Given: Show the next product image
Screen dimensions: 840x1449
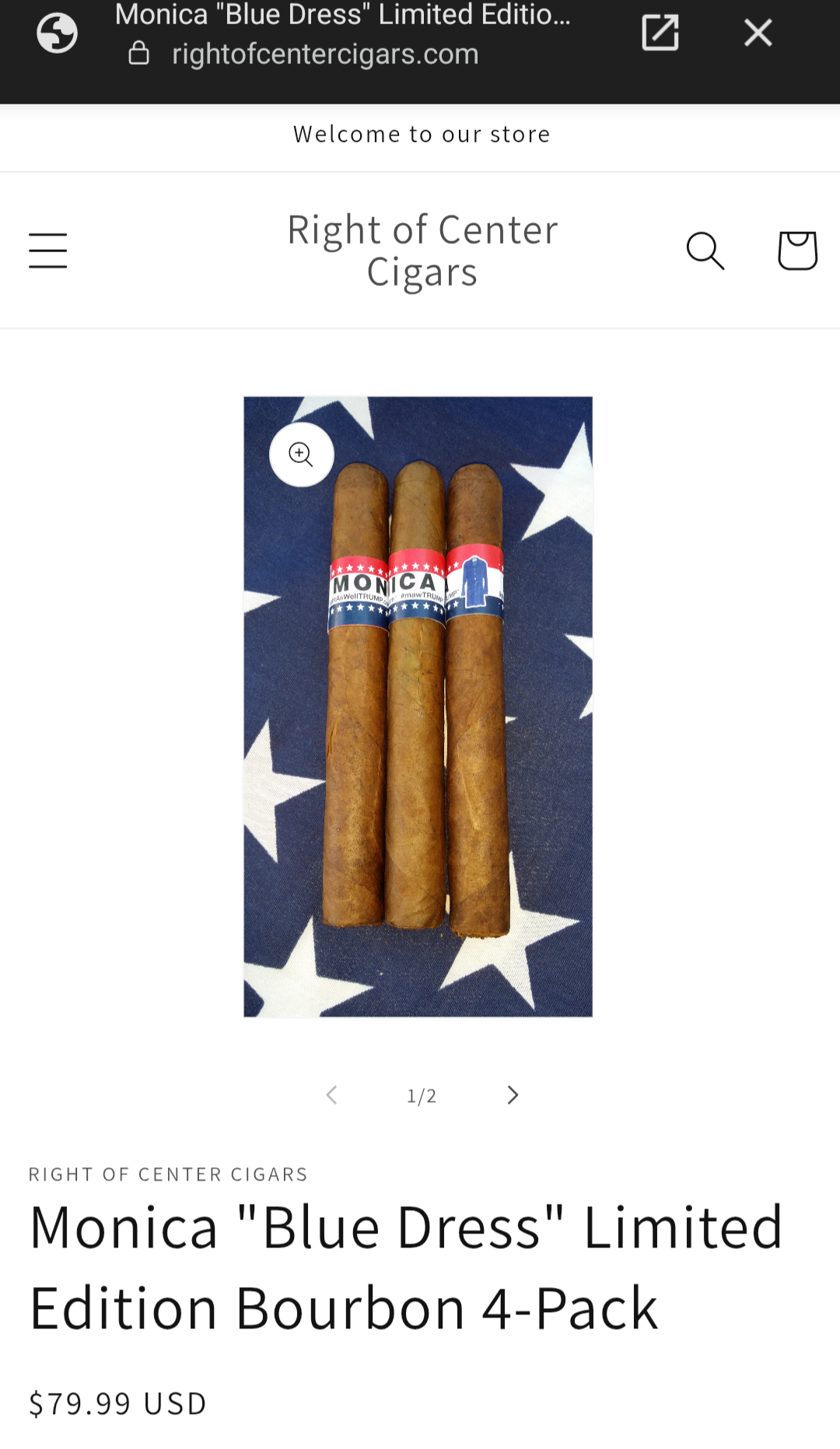Looking at the screenshot, I should pos(513,1095).
